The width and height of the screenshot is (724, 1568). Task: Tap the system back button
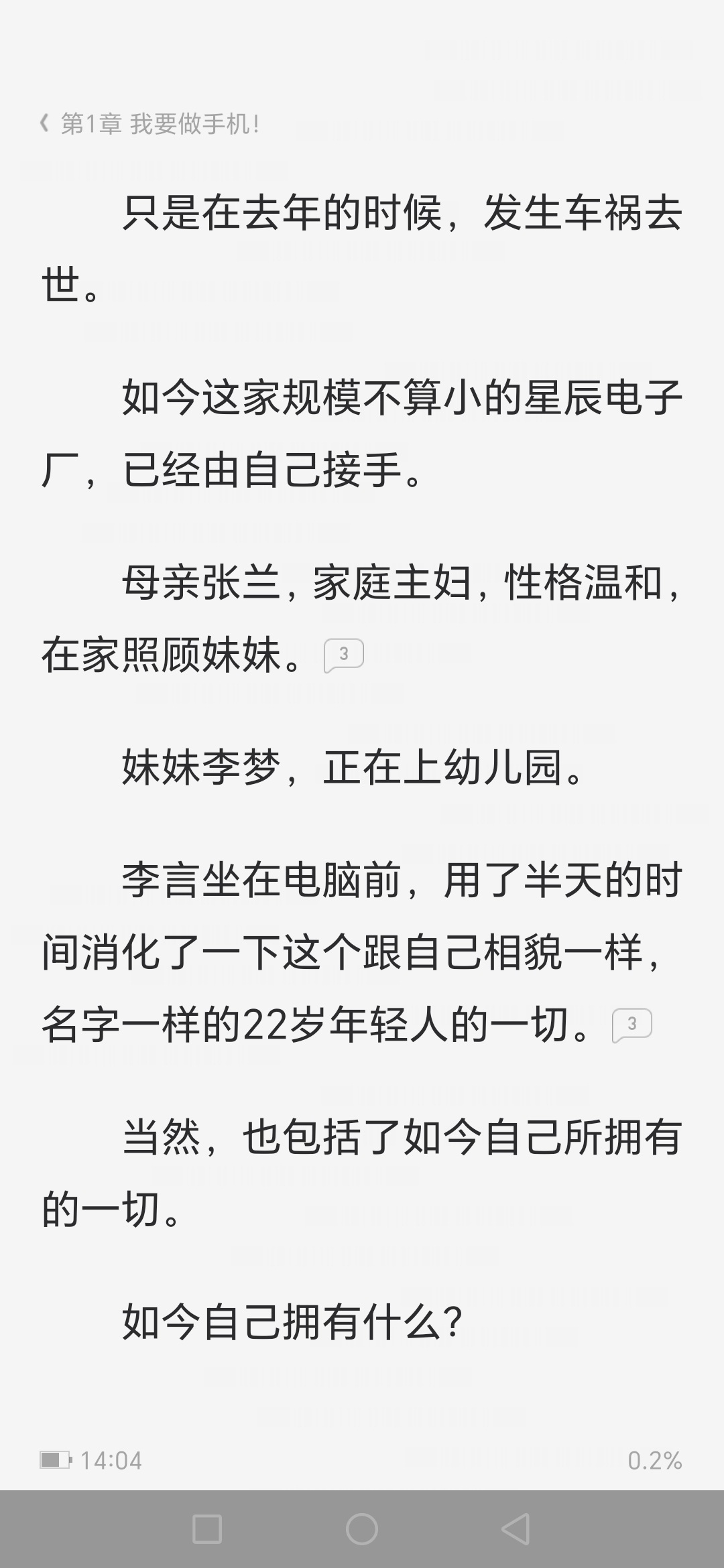516,1530
